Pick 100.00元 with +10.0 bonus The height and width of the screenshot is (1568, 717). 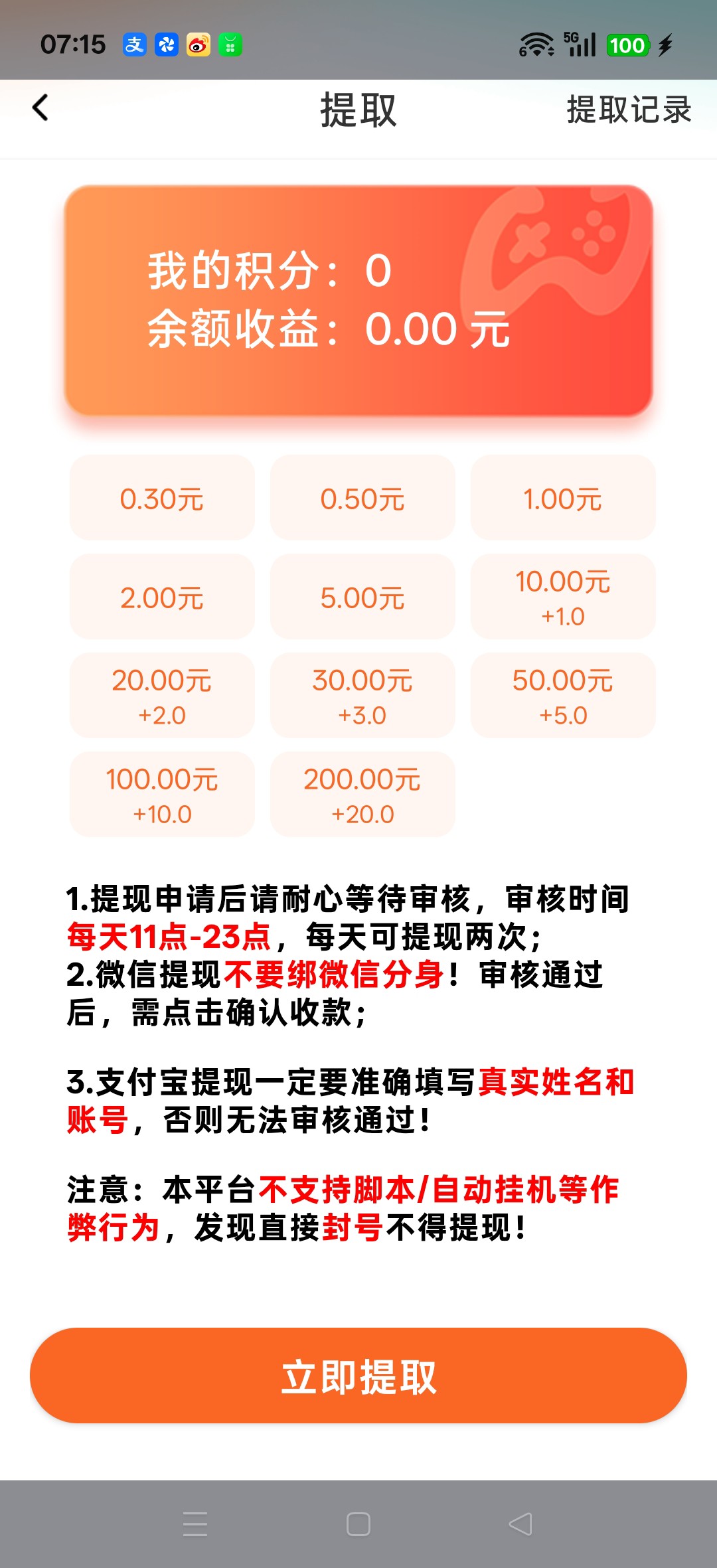pyautogui.click(x=162, y=795)
